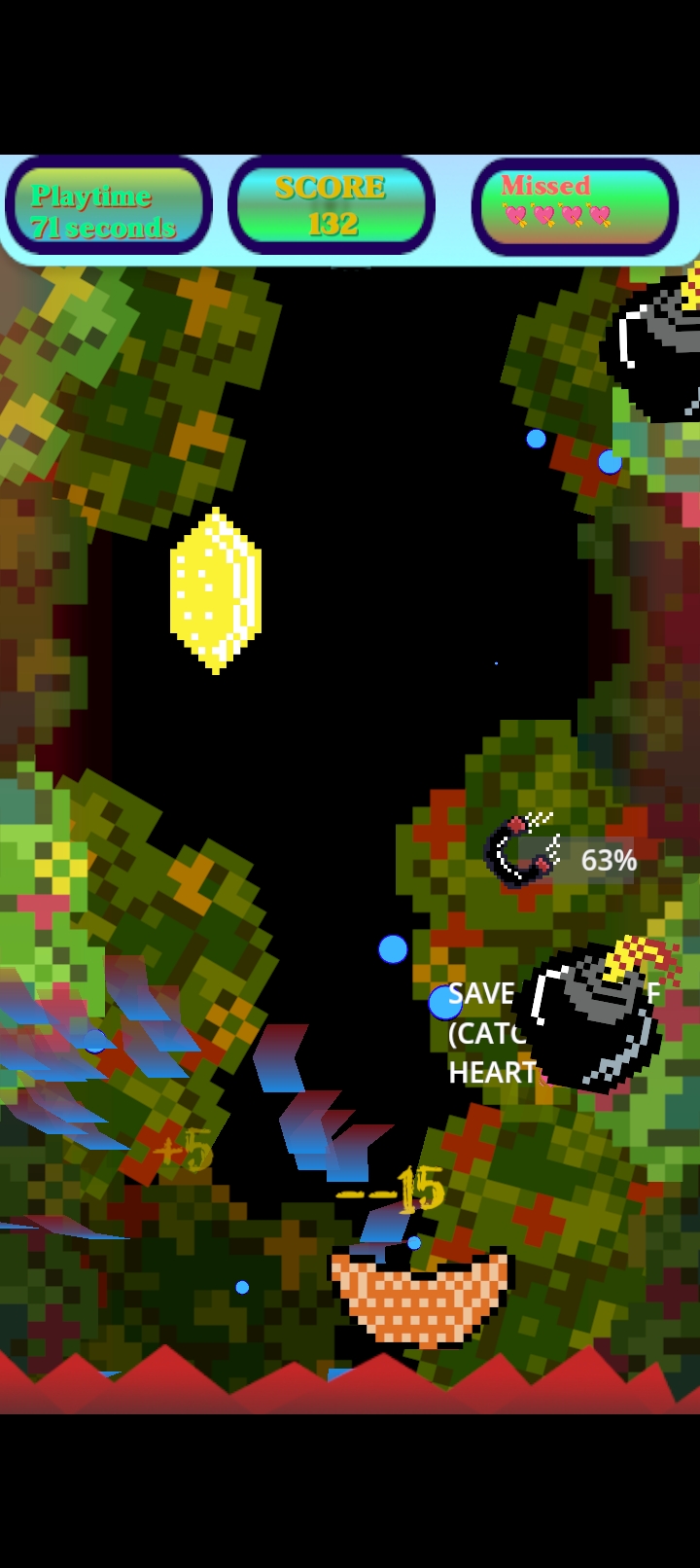Image resolution: width=700 pixels, height=1568 pixels.
Task: Tap the orange checkered catching basket
Action: pyautogui.click(x=422, y=1295)
